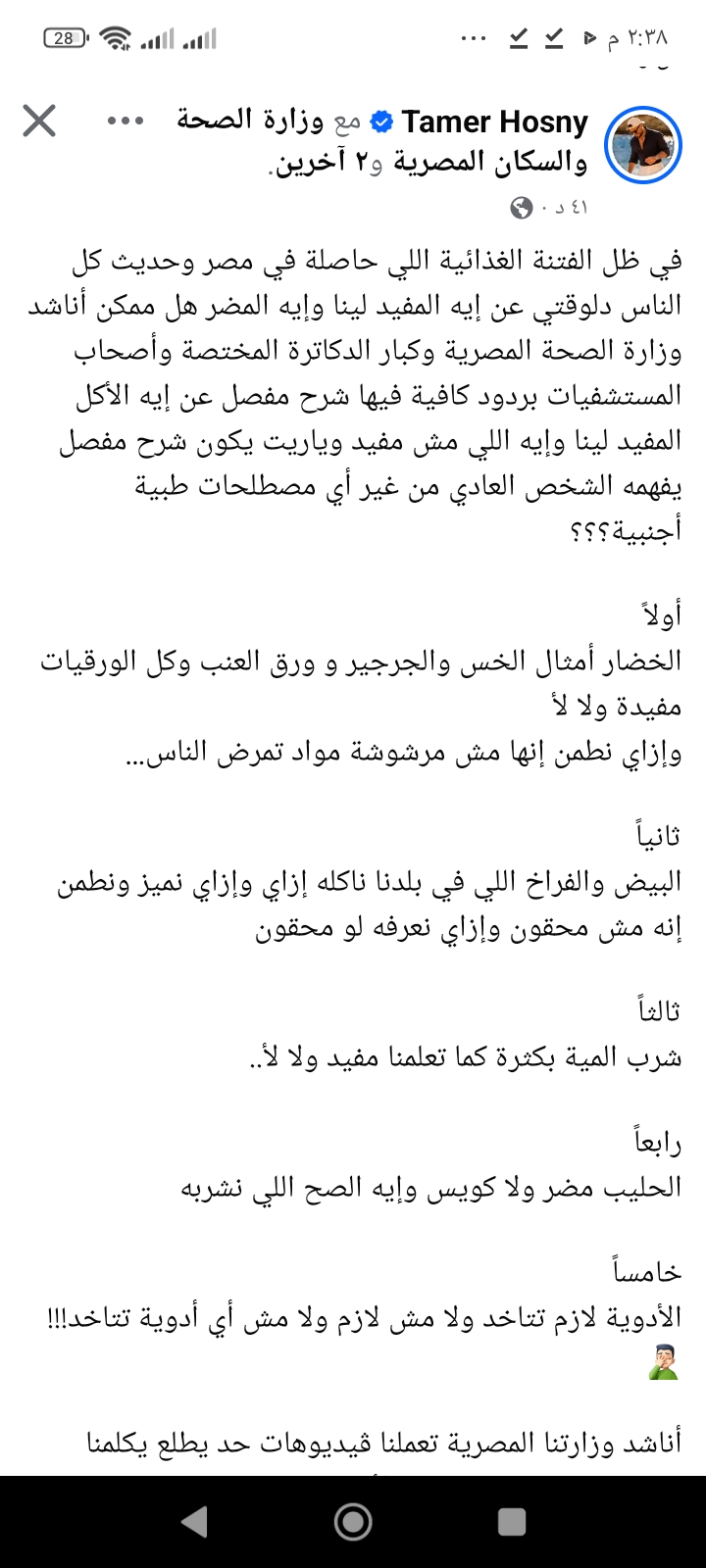Open the post's three-dot options menu
706x1568 pixels.
point(125,122)
